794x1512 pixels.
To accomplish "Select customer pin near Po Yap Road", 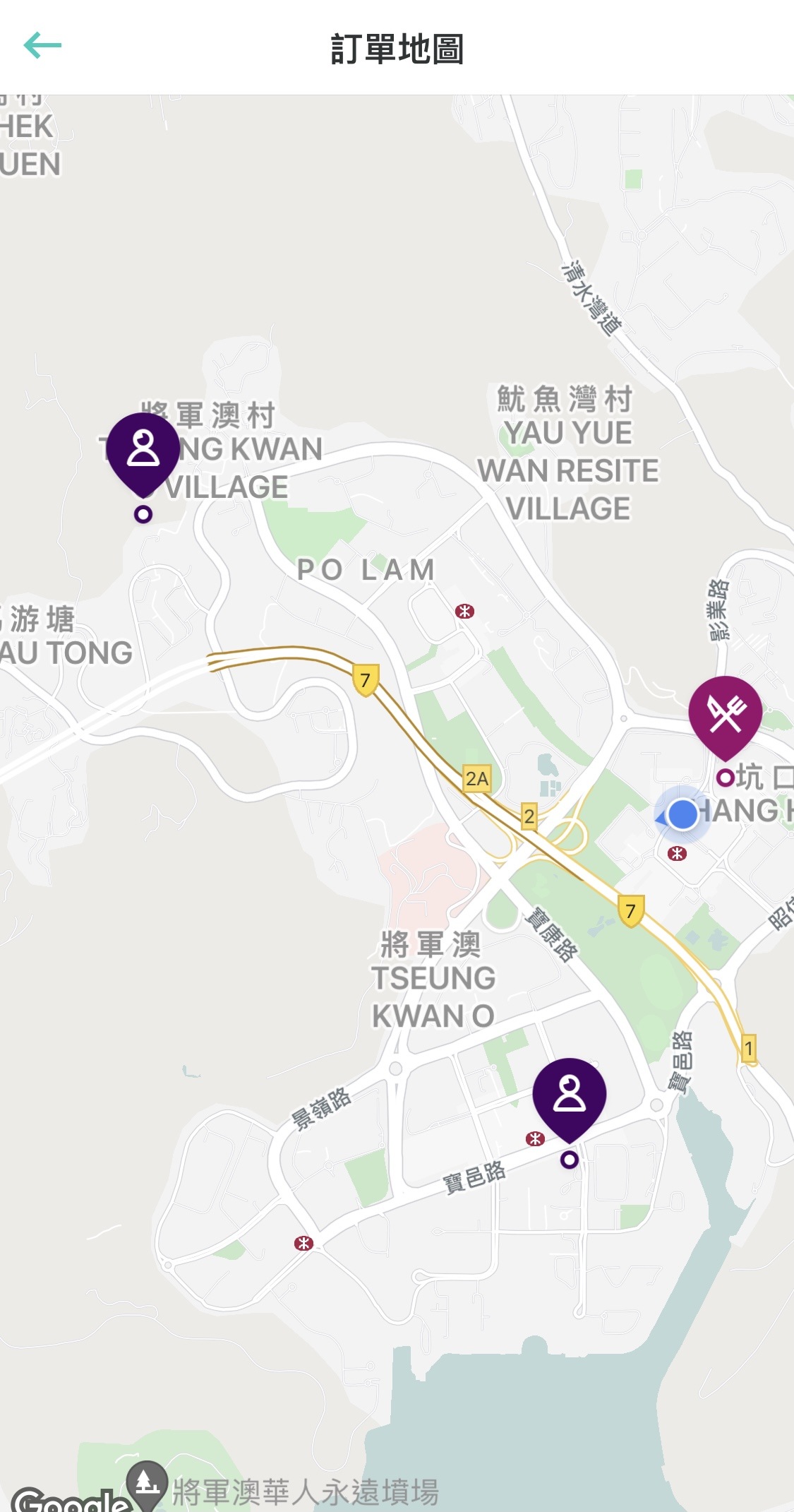I will (569, 1100).
